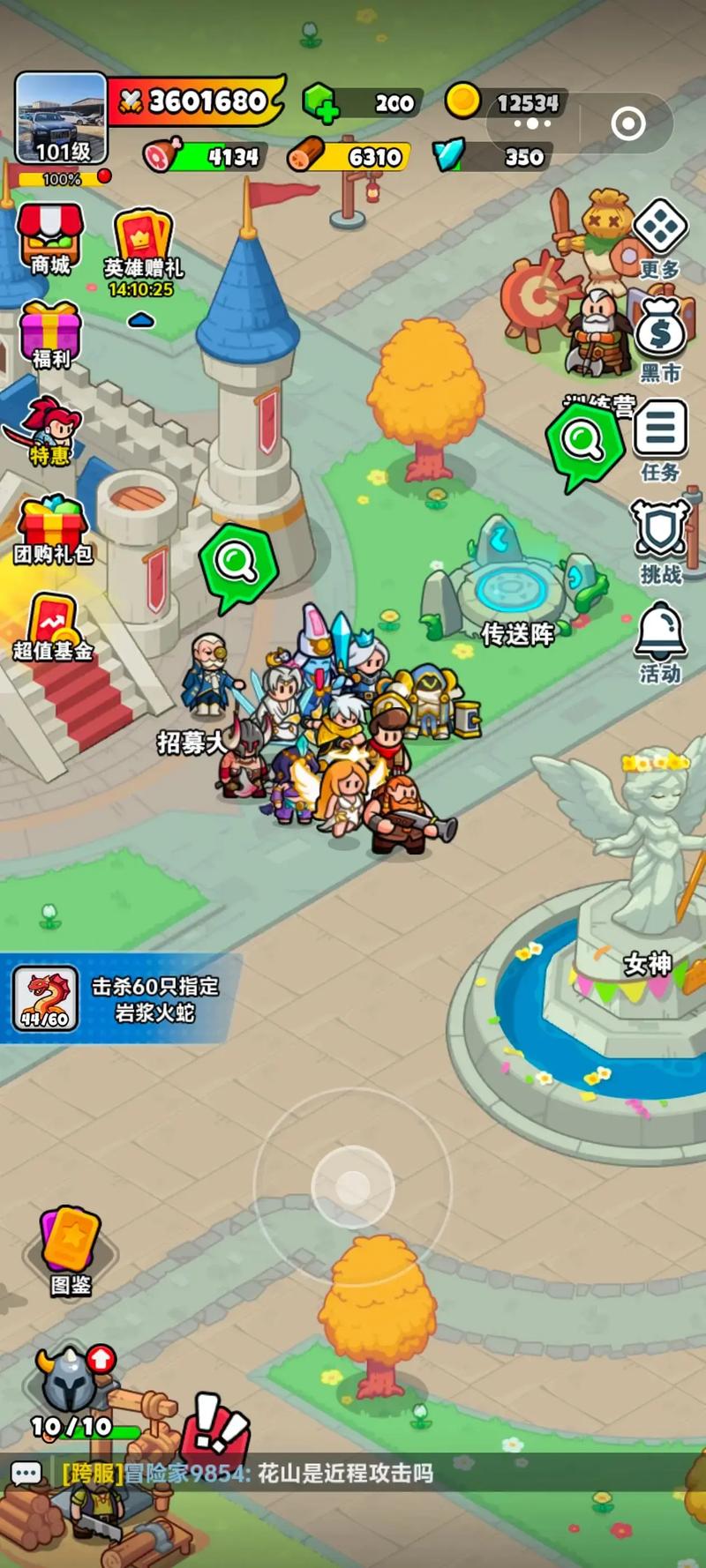Open 挑战 challenge mode

coord(660,540)
